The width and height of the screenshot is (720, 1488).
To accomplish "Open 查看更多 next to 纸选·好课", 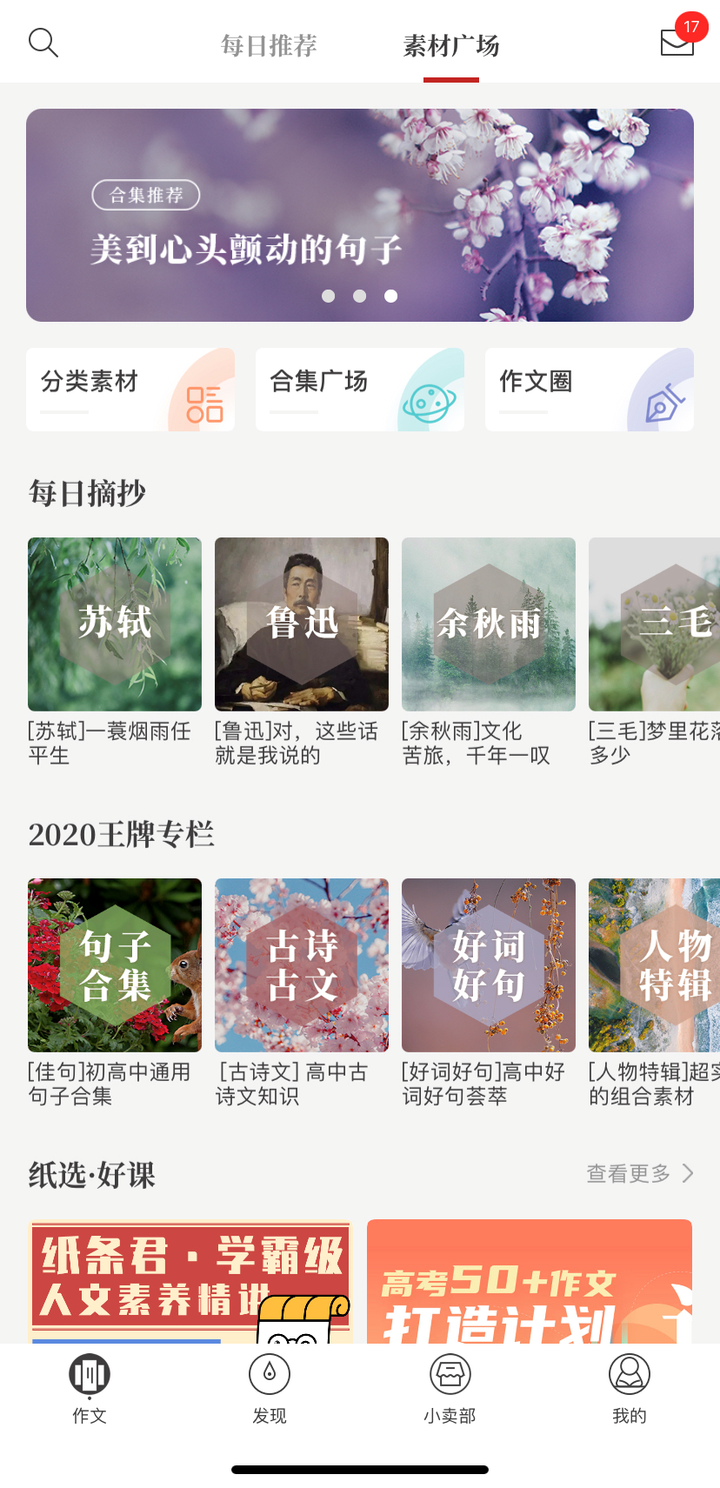I will point(638,1174).
